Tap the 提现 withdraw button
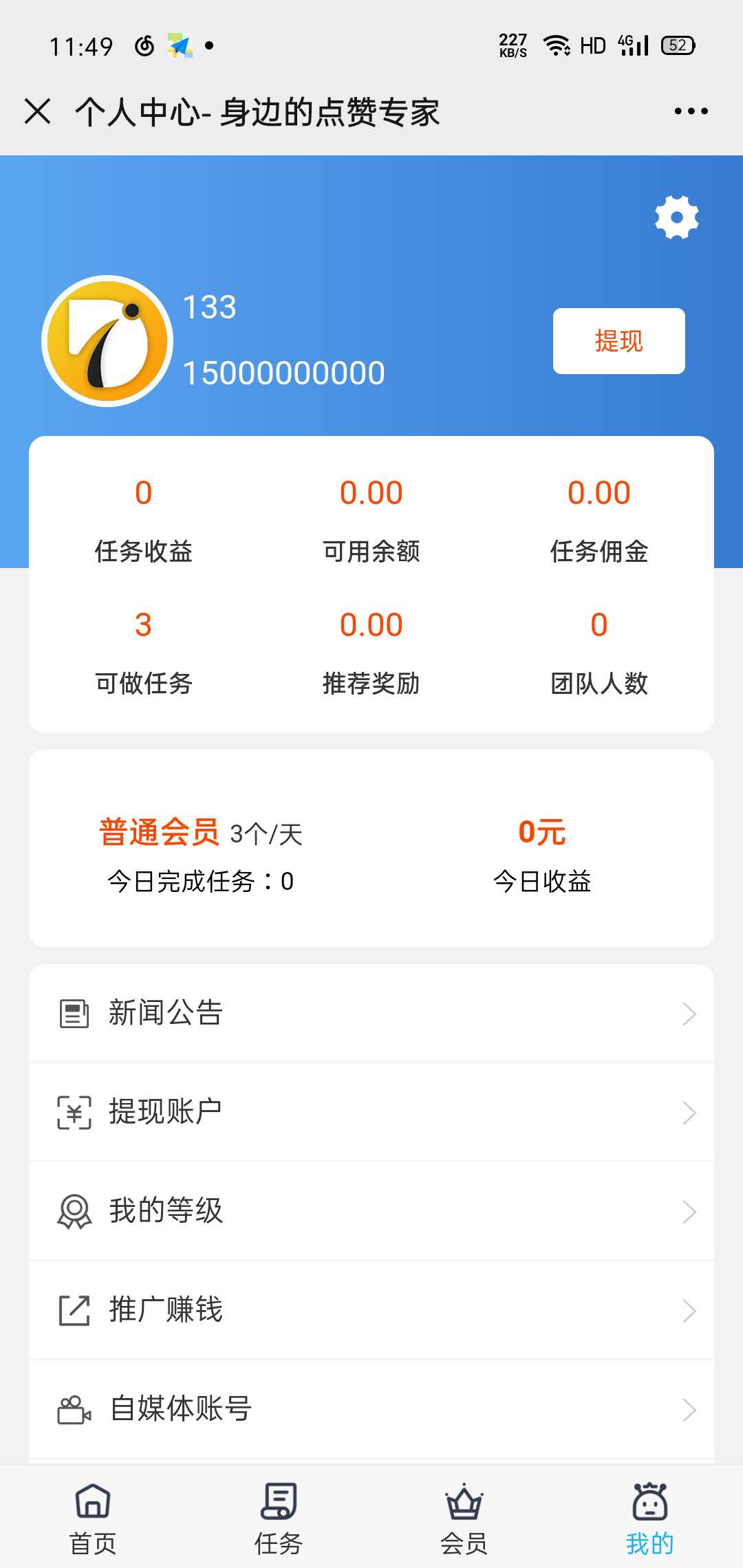 (618, 341)
